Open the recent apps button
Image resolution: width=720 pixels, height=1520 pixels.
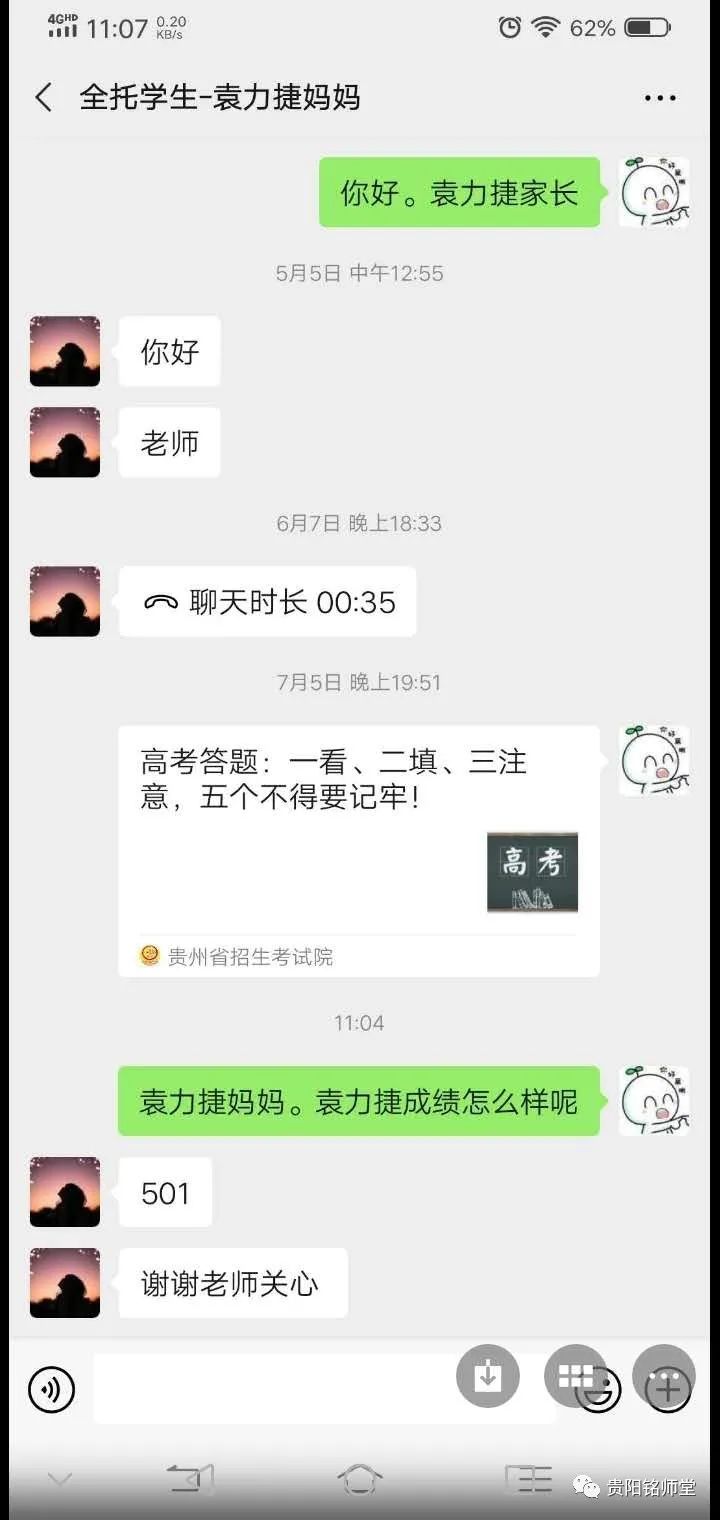[x=528, y=1478]
